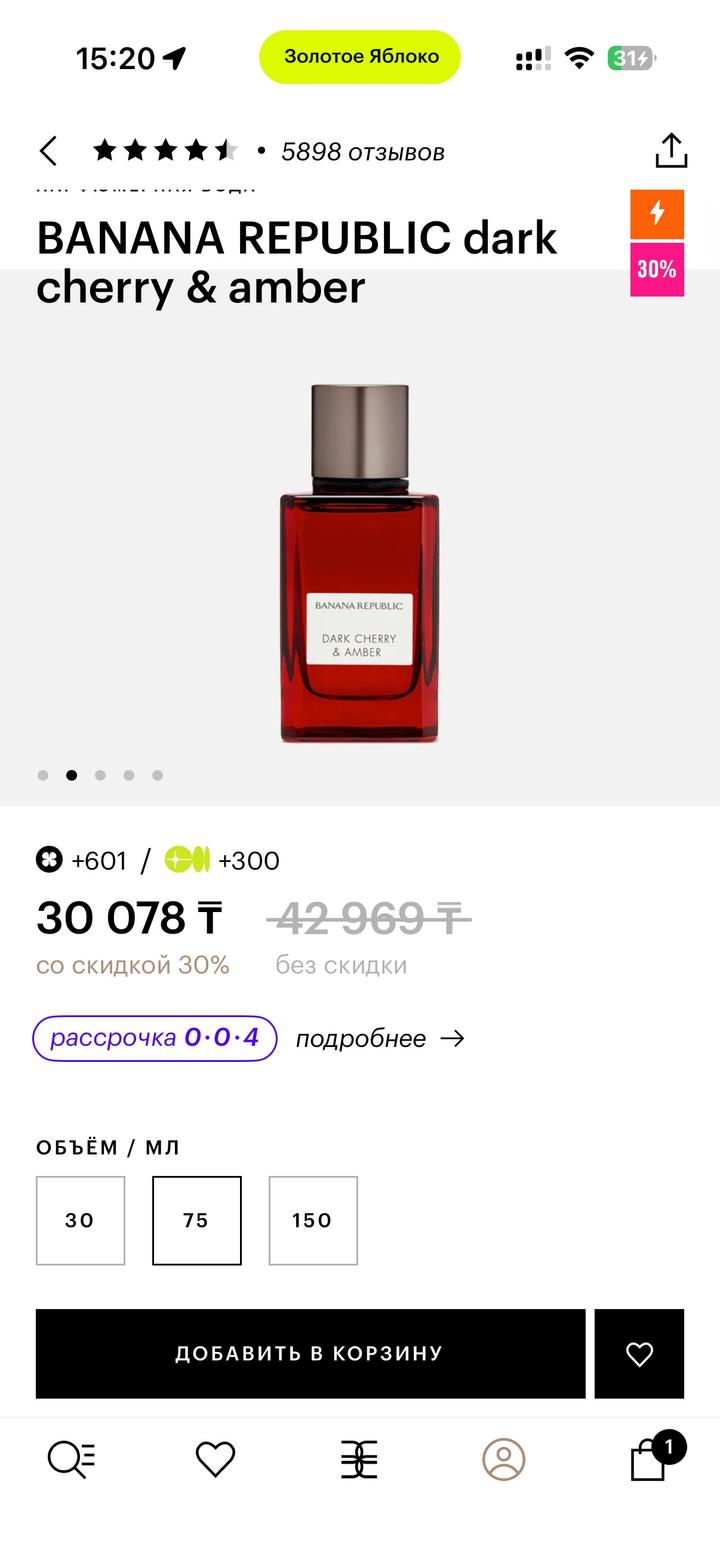The height and width of the screenshot is (1565, 720).
Task: Open the рассрочка 0·0·4 installment chip
Action: pyautogui.click(x=155, y=1038)
